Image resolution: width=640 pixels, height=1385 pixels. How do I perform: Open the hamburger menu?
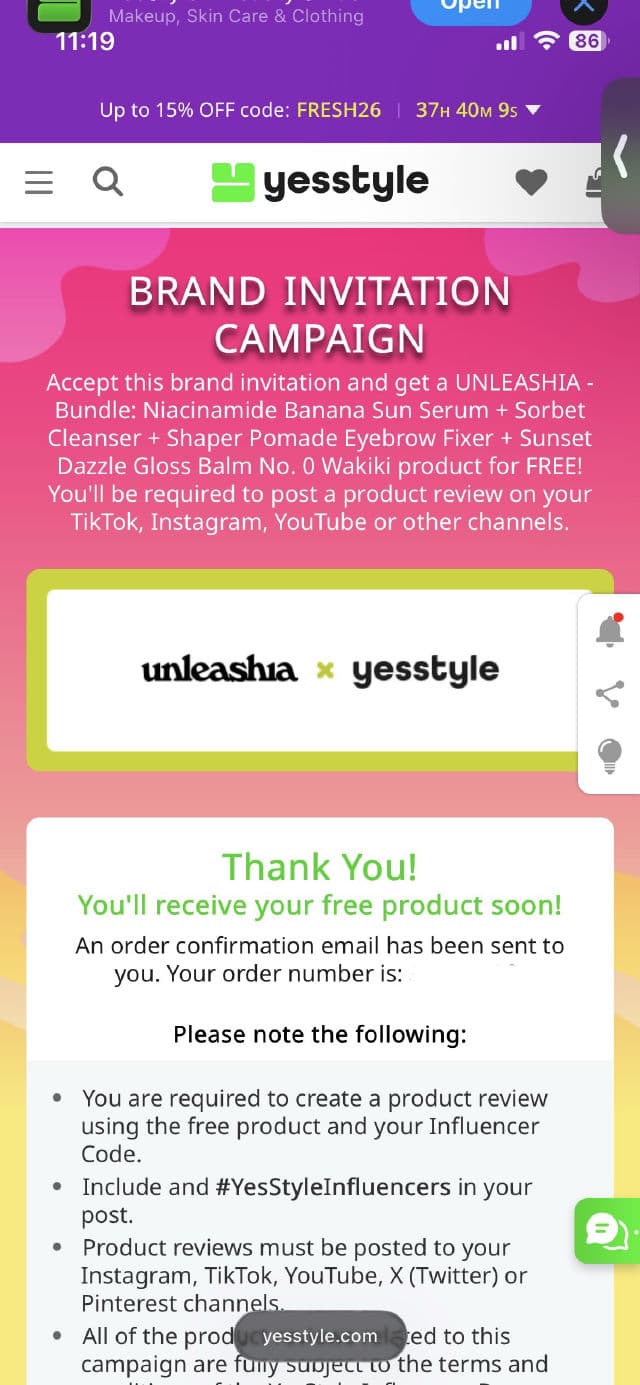pyautogui.click(x=39, y=182)
